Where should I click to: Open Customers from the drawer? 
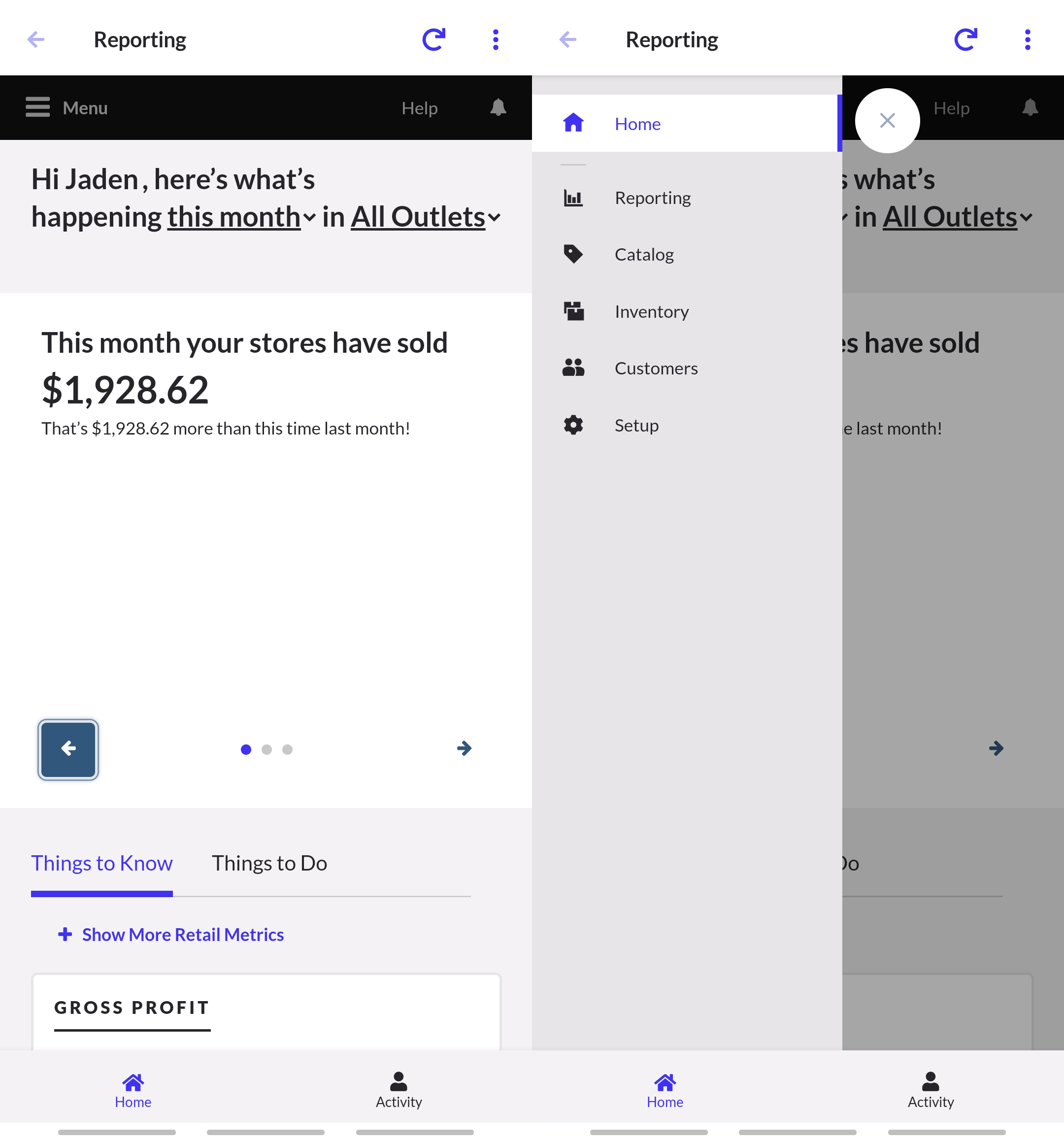click(656, 368)
